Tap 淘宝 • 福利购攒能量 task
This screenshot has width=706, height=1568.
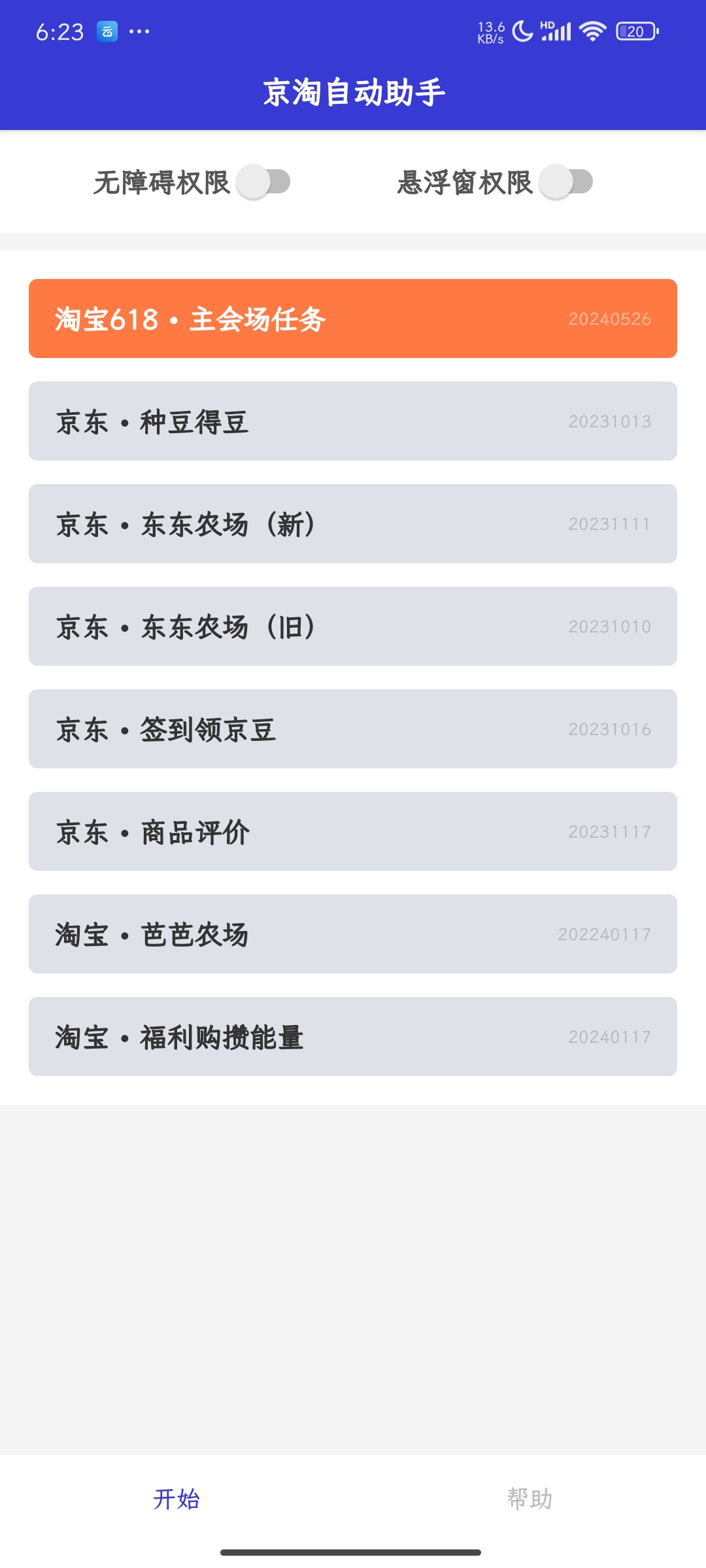353,1037
